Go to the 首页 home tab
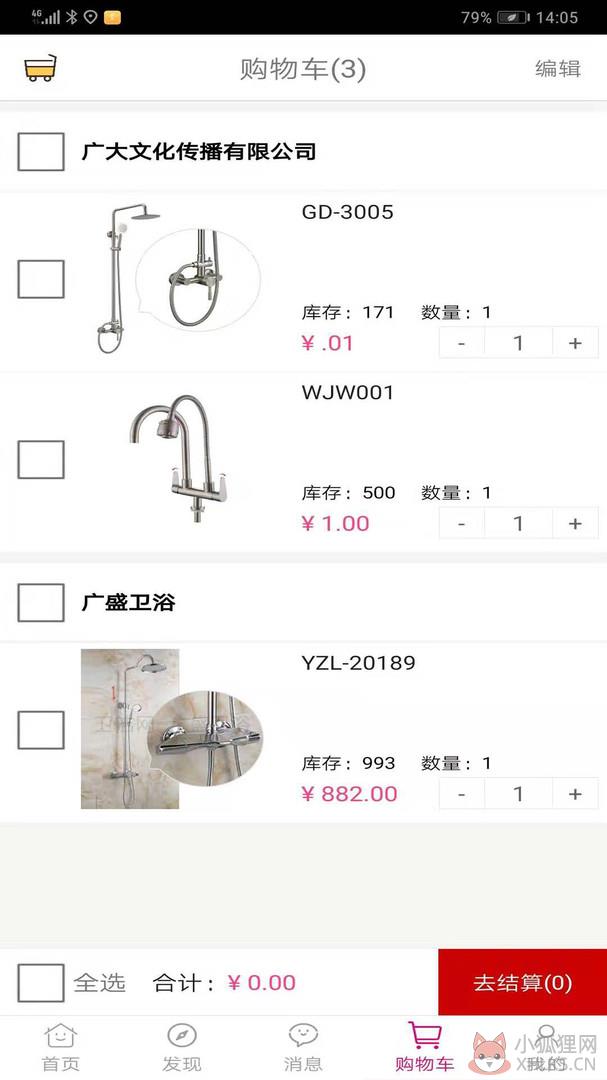Image resolution: width=607 pixels, height=1080 pixels. 61,1047
